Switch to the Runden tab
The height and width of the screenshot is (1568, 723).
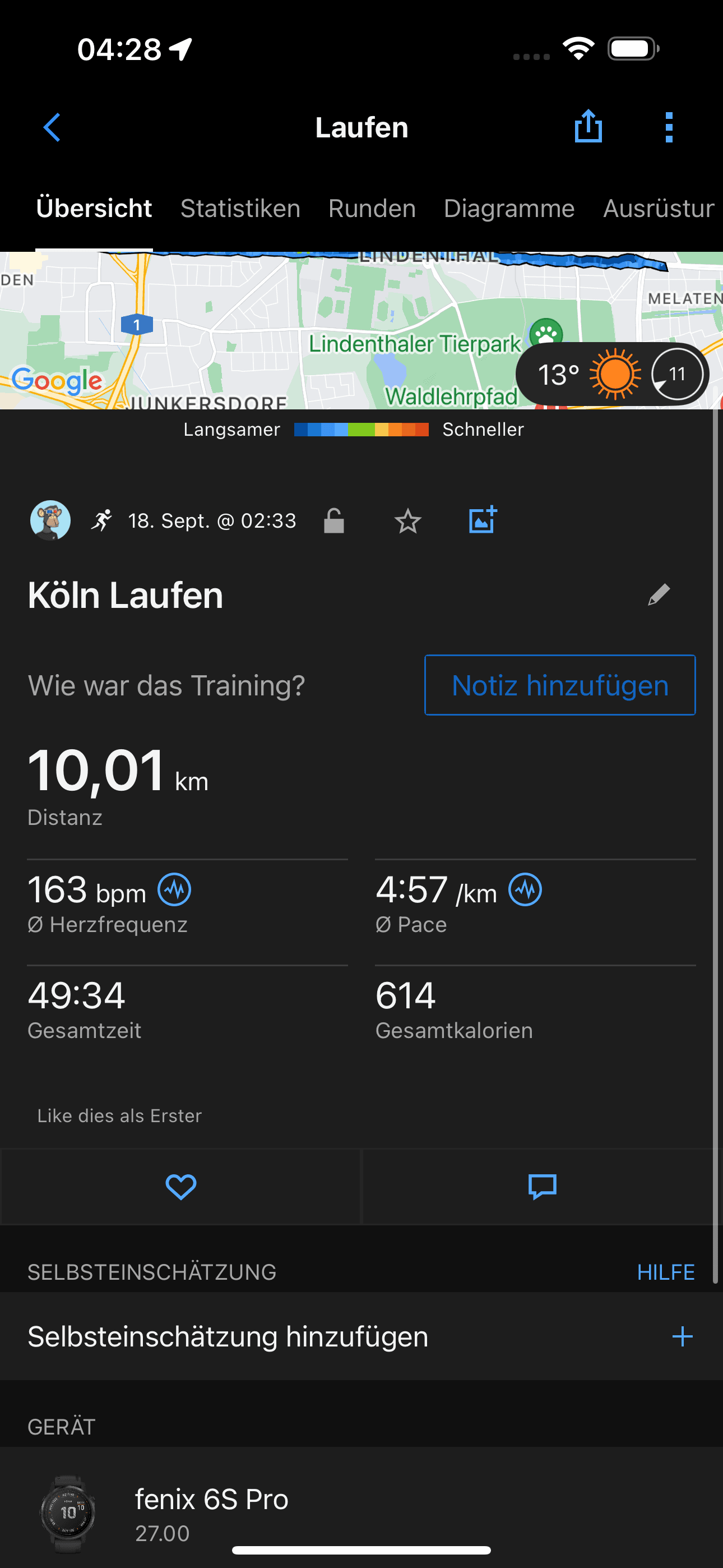coord(372,209)
